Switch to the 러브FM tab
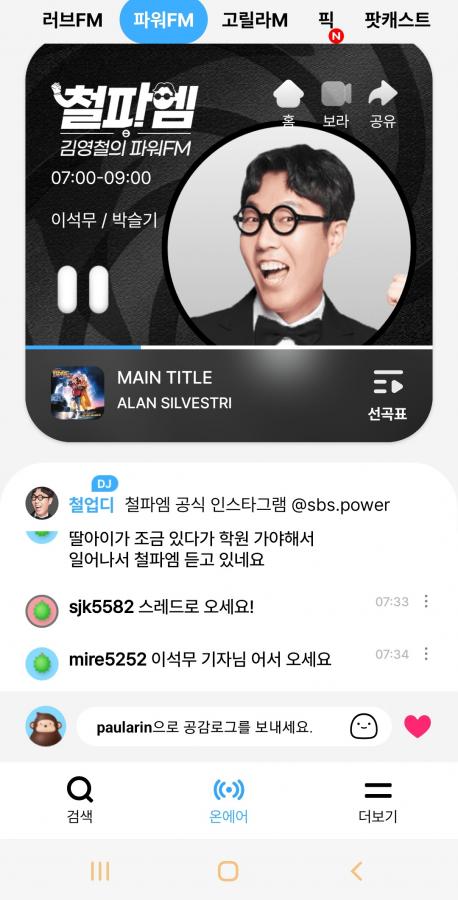 point(72,21)
